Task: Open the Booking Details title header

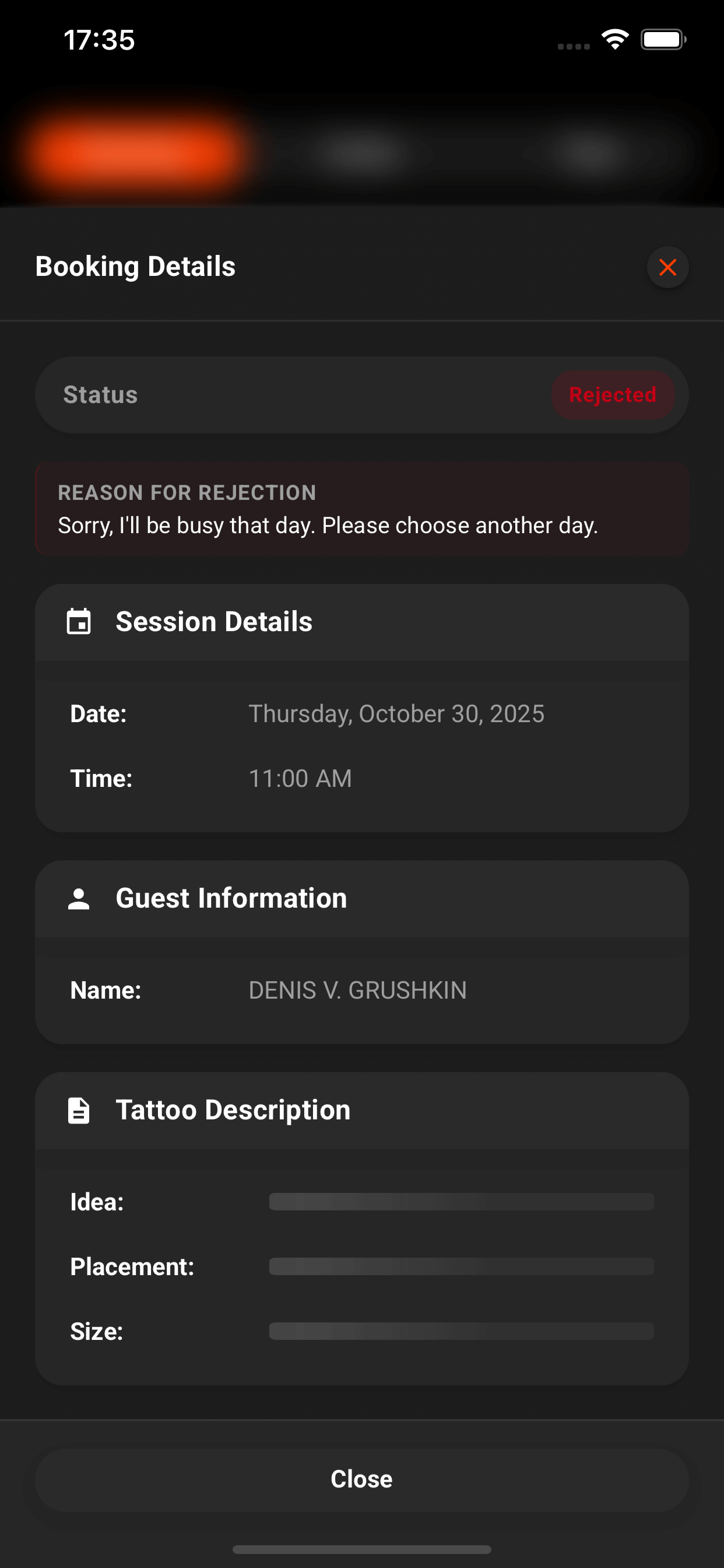Action: (135, 266)
